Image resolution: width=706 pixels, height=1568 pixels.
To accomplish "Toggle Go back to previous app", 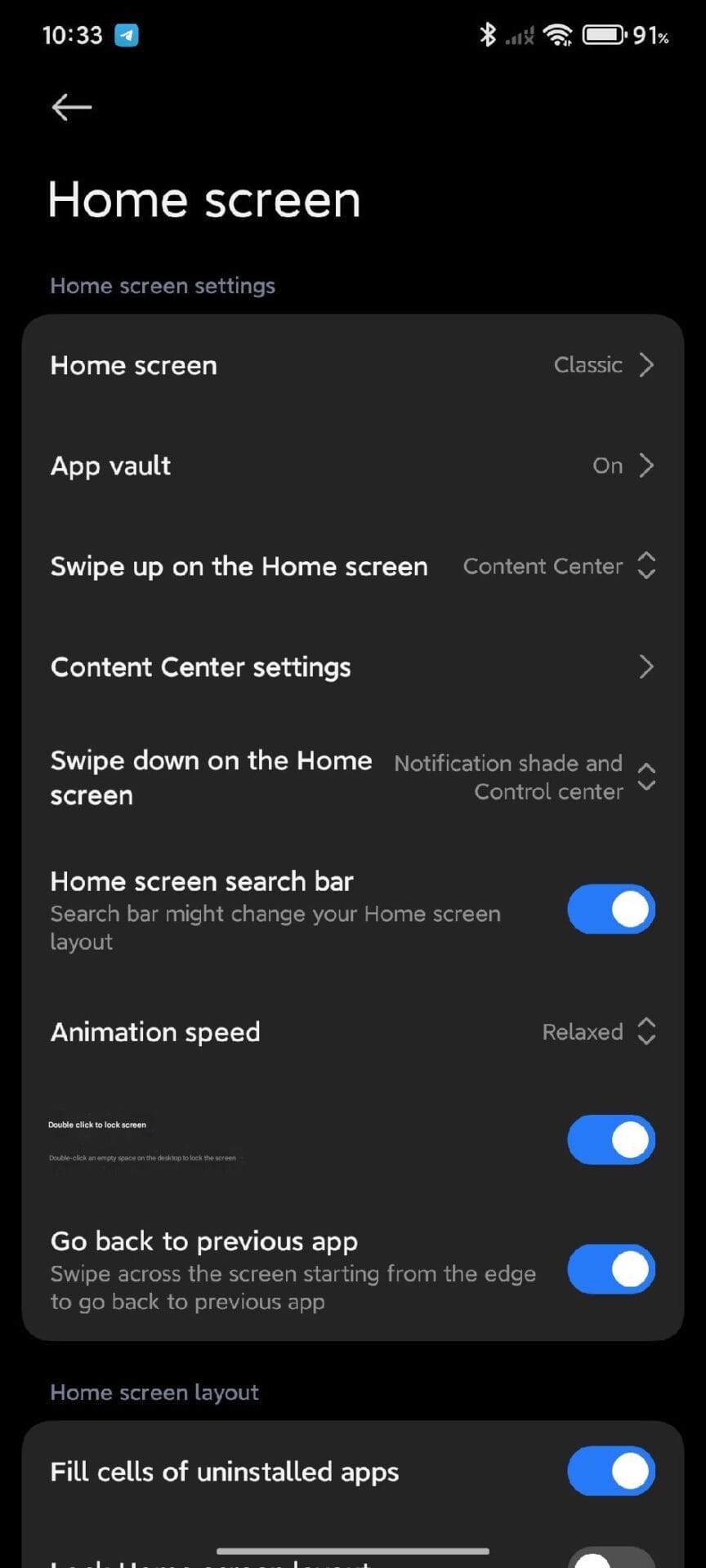I will 610,1269.
